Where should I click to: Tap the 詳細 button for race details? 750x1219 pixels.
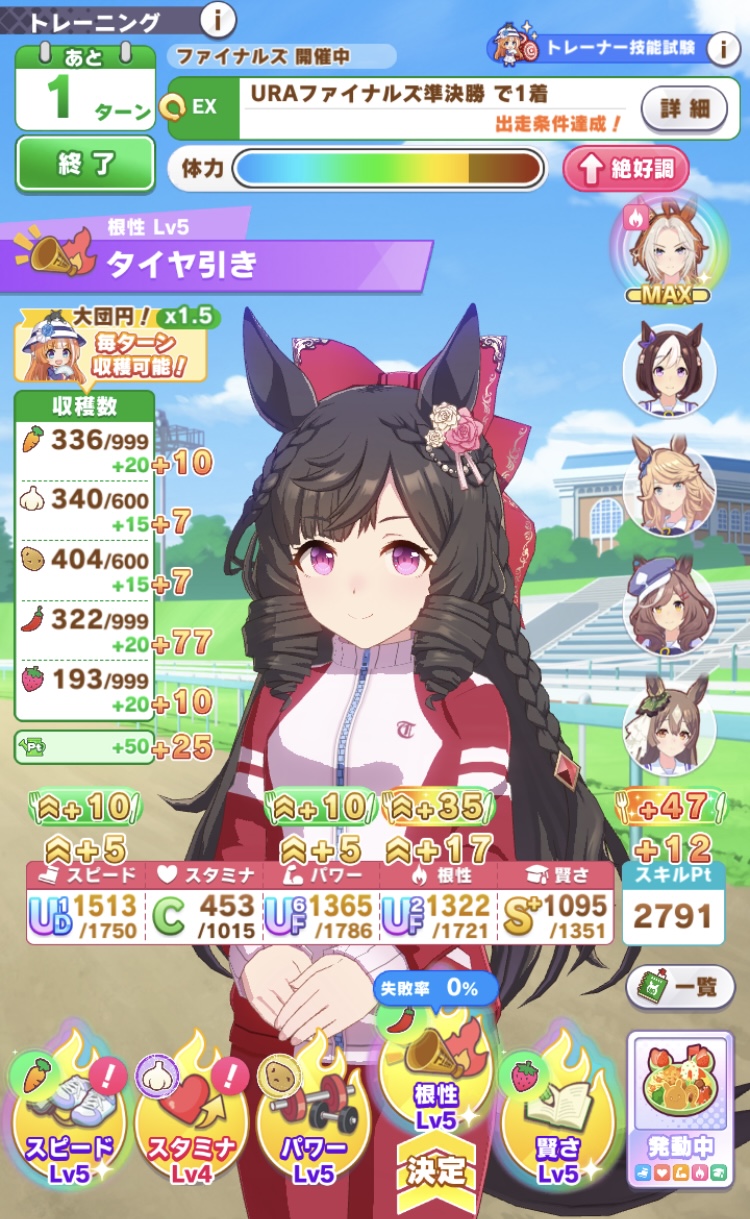[x=684, y=107]
